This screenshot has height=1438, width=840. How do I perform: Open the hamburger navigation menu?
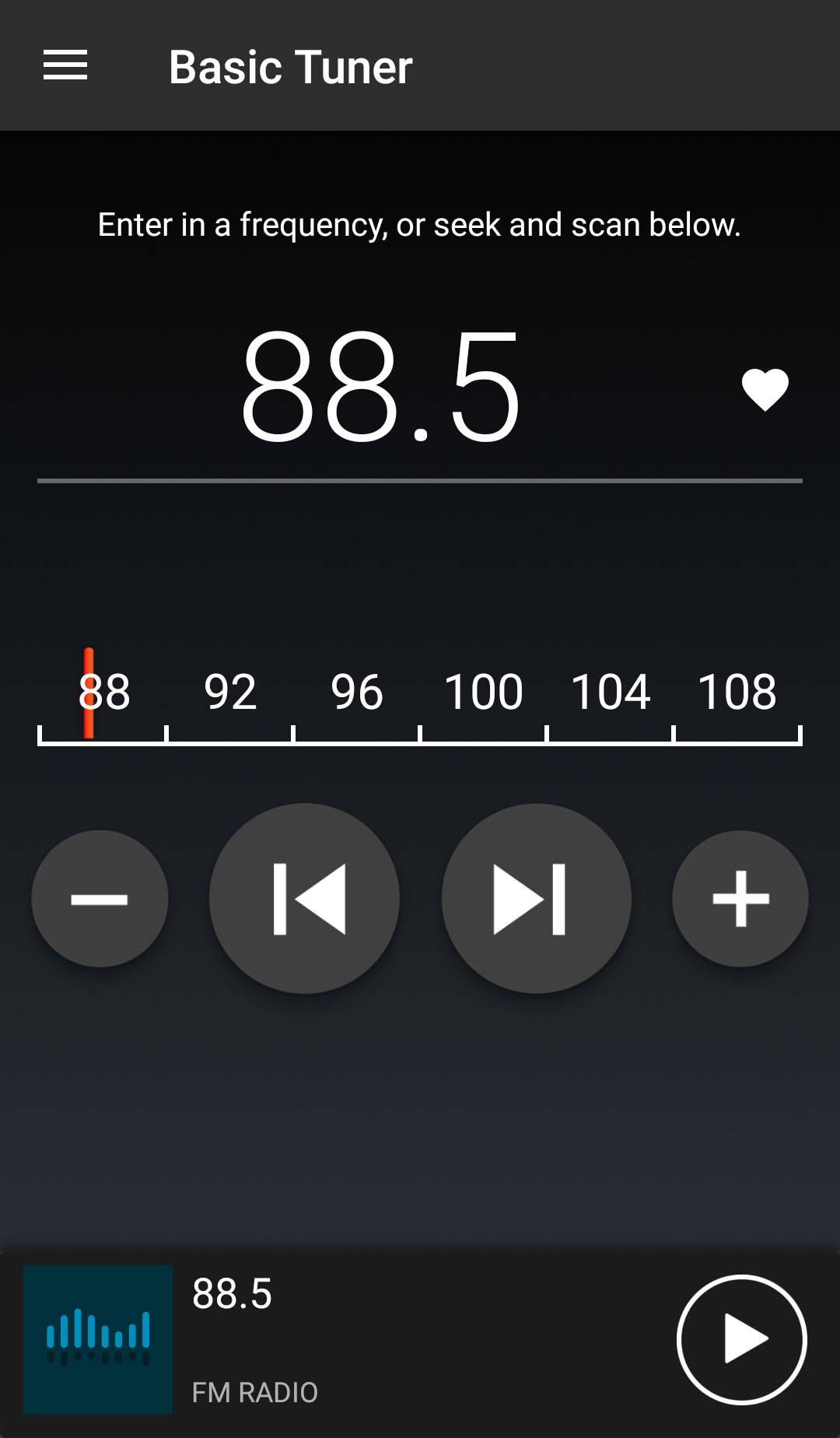(65, 65)
